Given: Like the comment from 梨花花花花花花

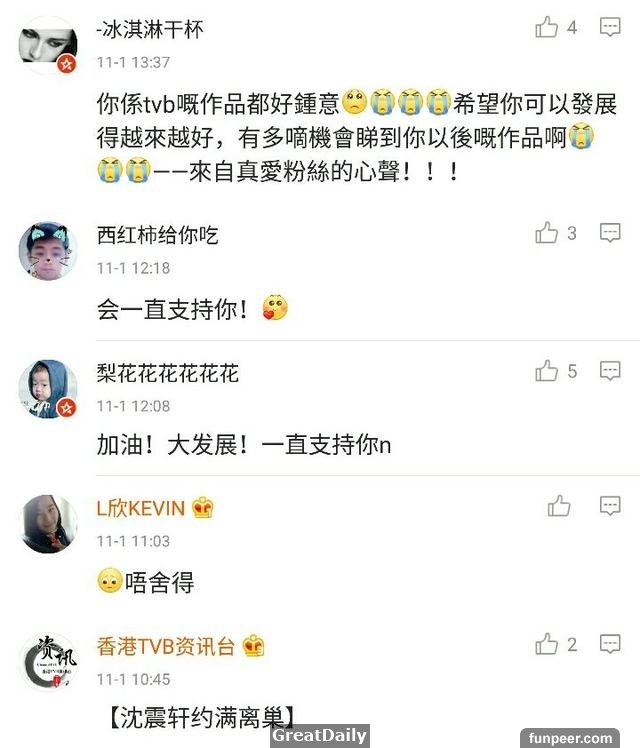Looking at the screenshot, I should click(x=547, y=372).
